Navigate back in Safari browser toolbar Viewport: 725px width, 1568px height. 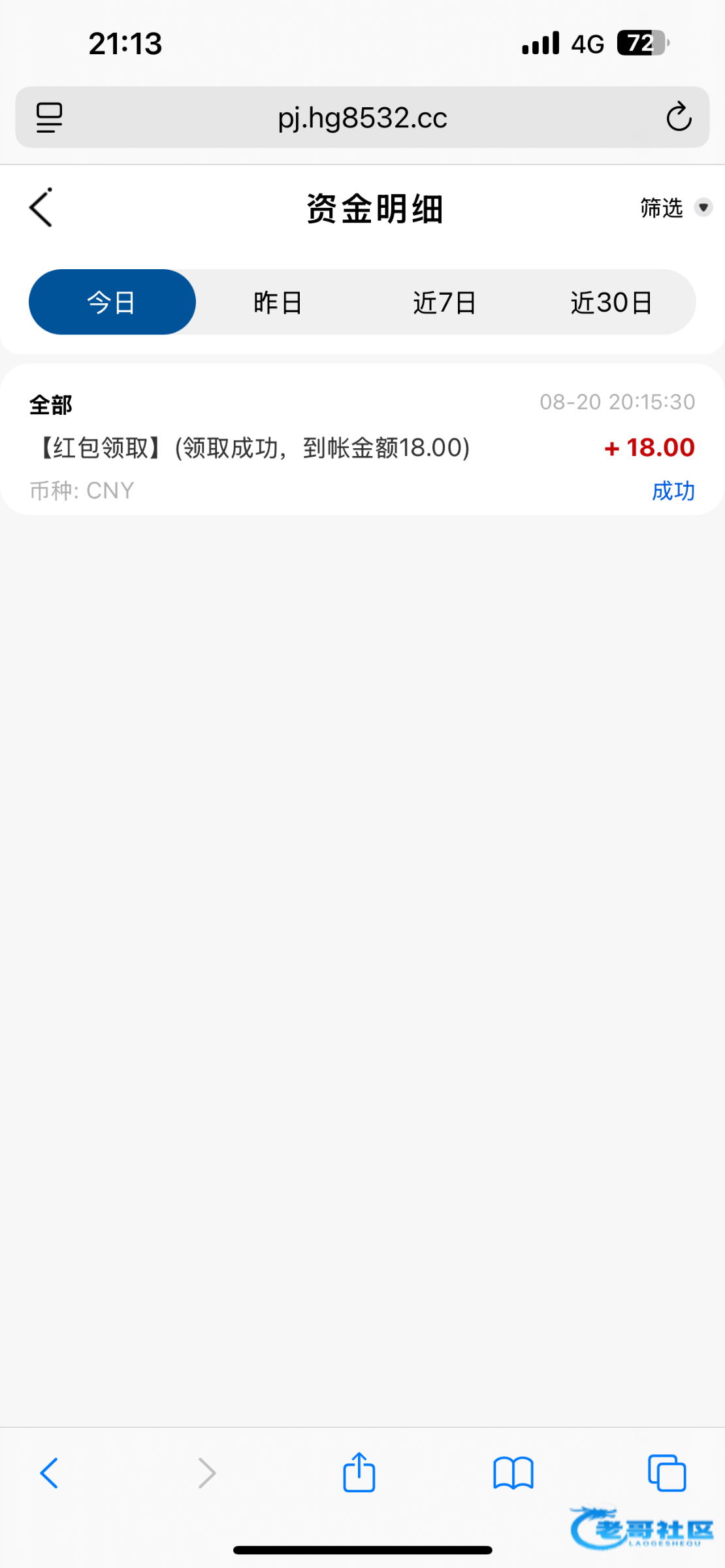pos(50,1473)
